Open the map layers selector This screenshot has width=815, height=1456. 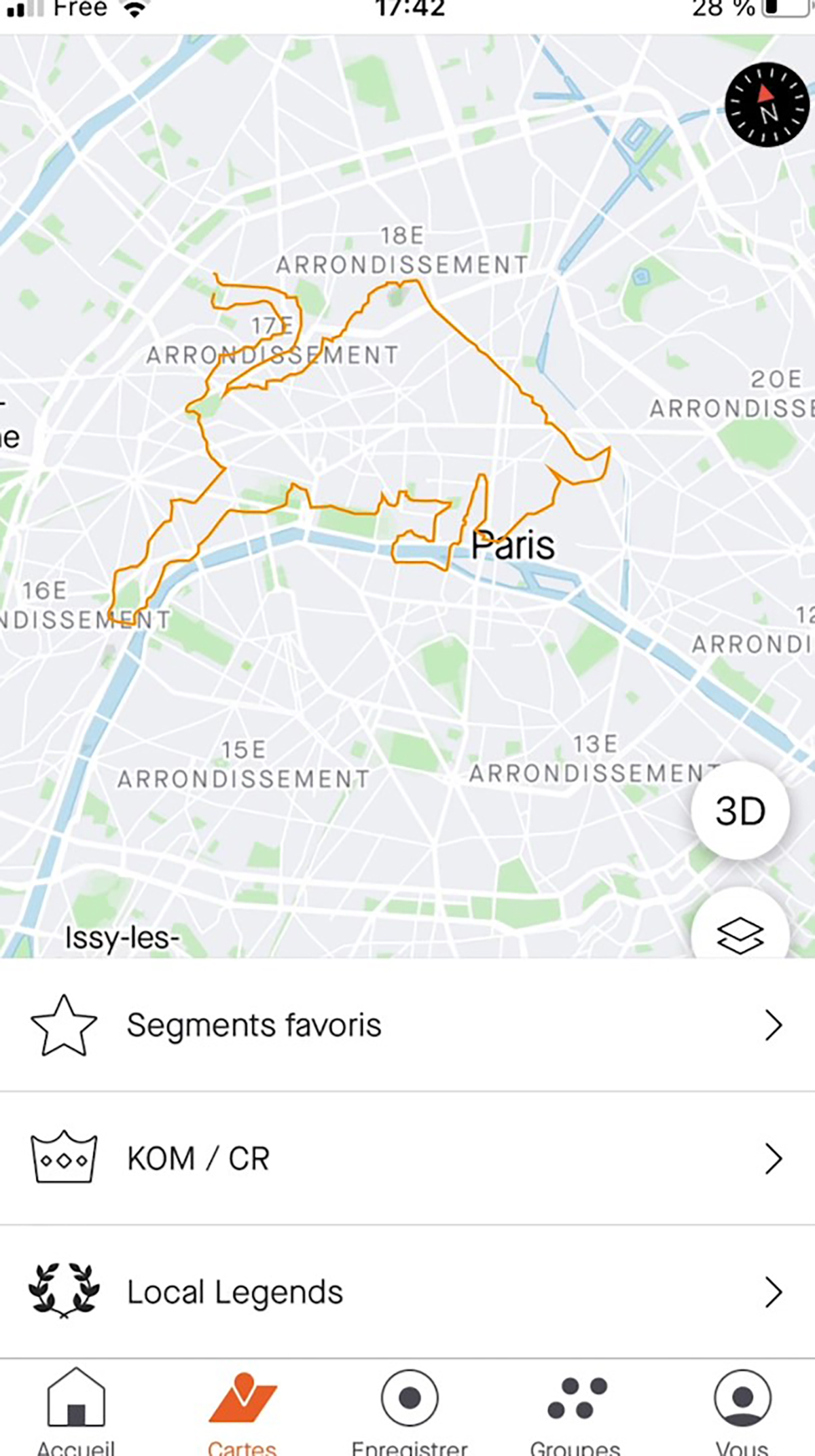[x=740, y=932]
